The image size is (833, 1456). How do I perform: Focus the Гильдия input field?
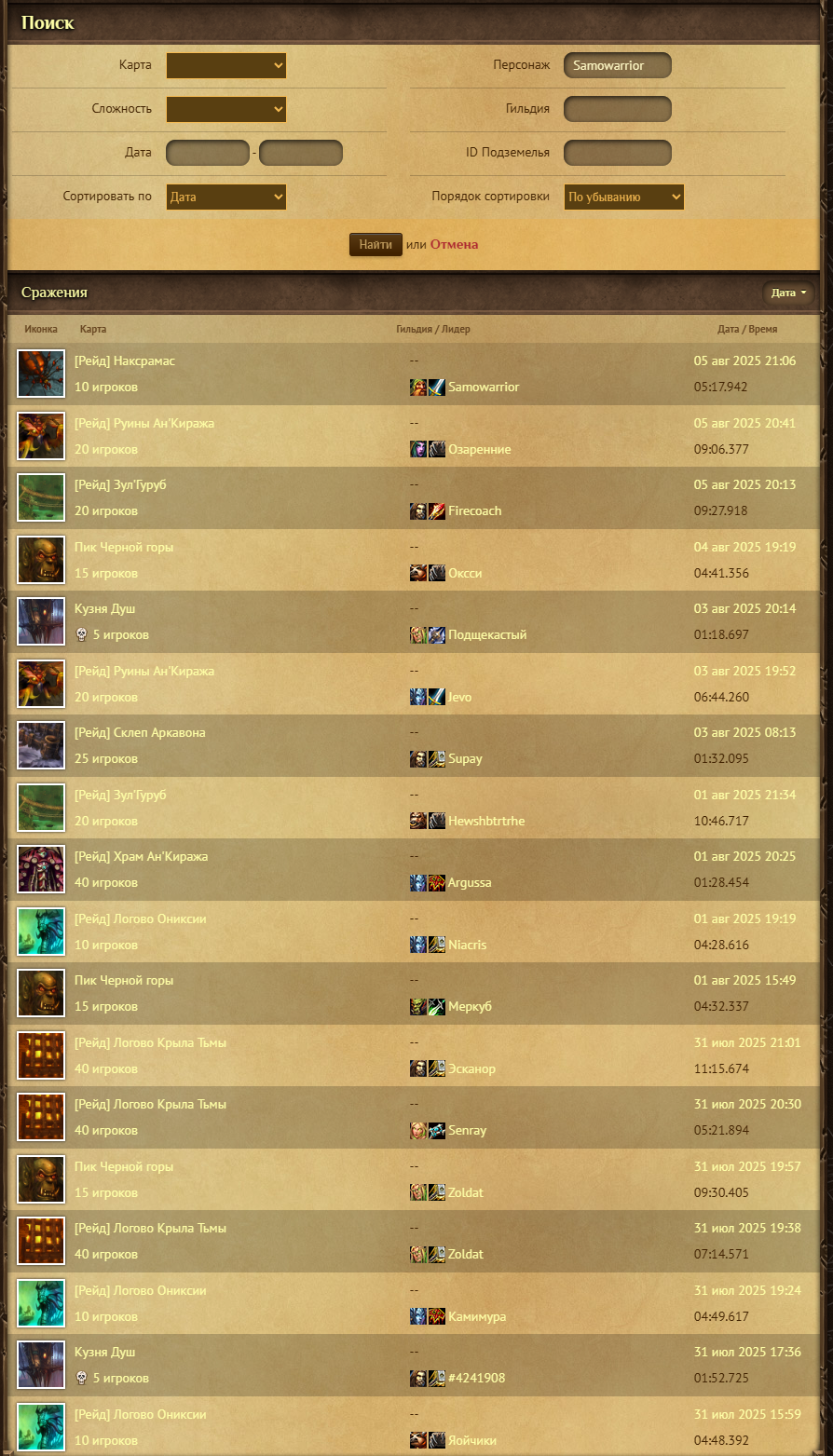pyautogui.click(x=618, y=109)
